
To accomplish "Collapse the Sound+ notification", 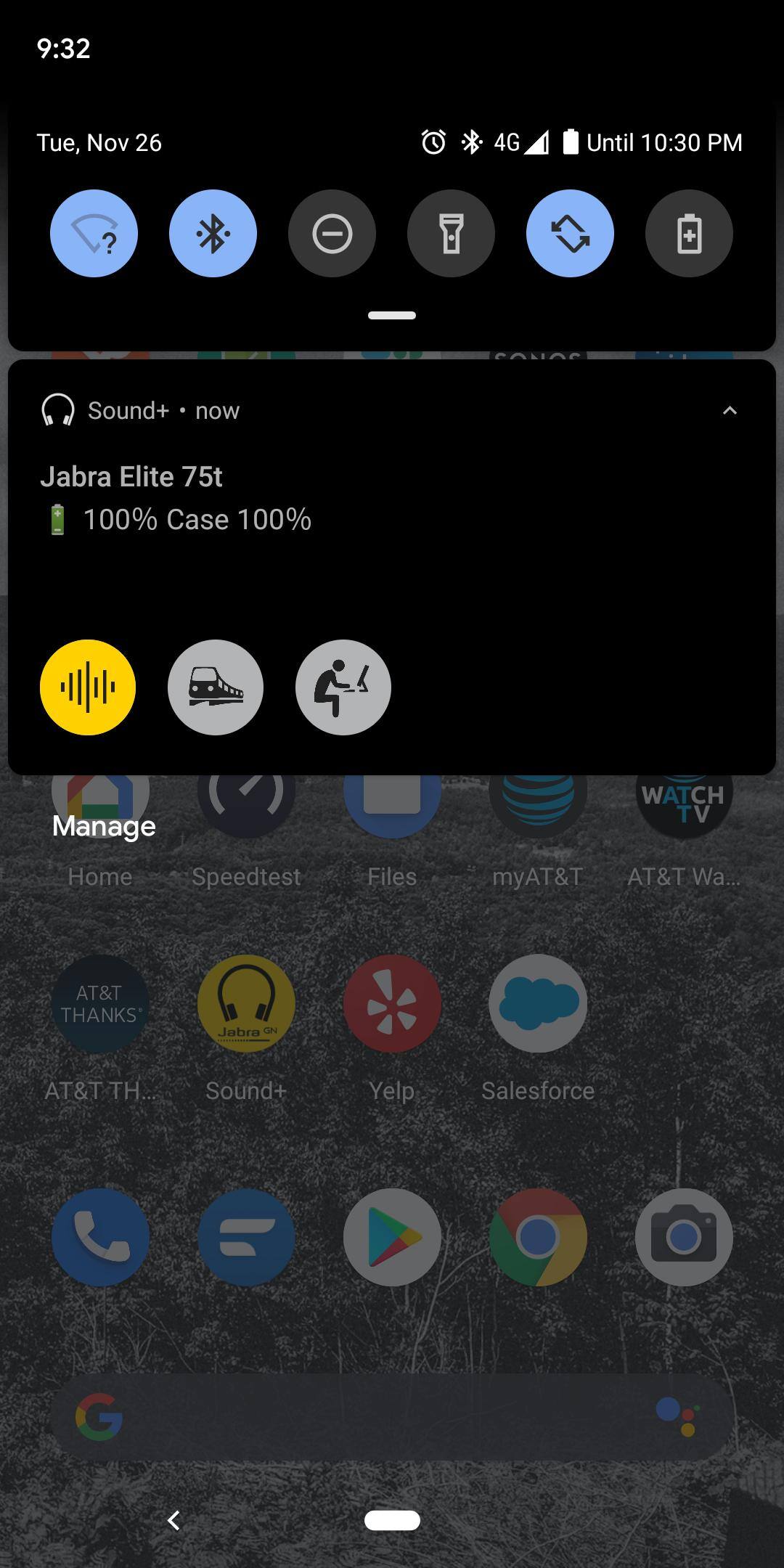I will [730, 411].
